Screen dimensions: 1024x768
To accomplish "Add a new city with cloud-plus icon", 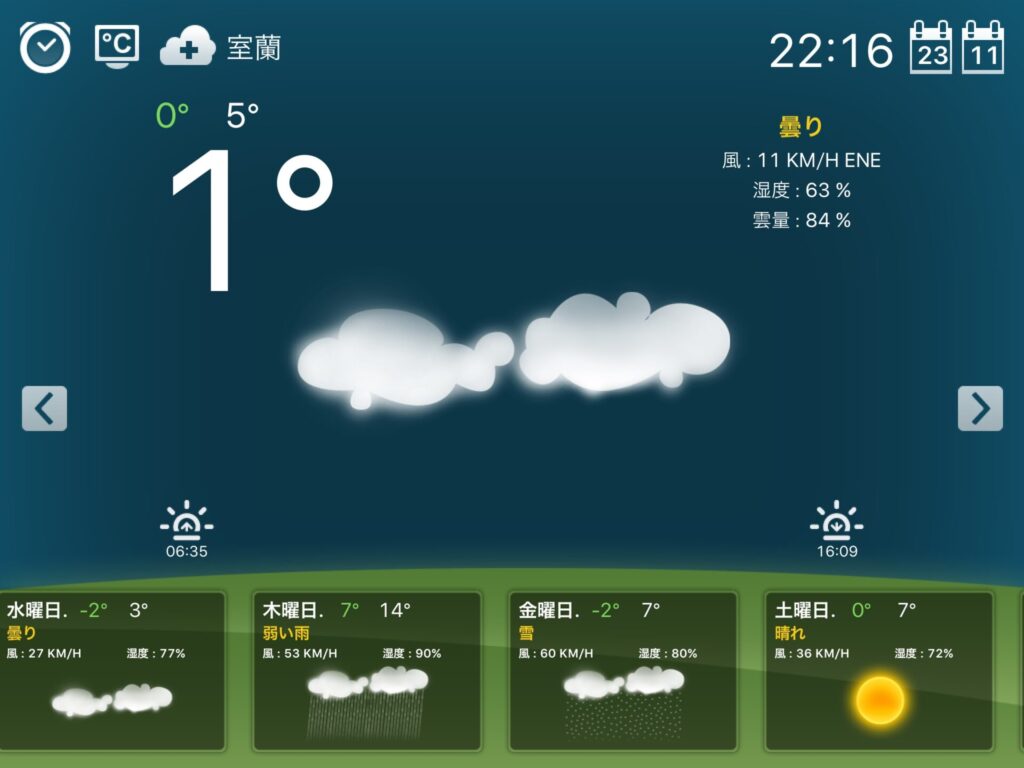I will (x=187, y=47).
